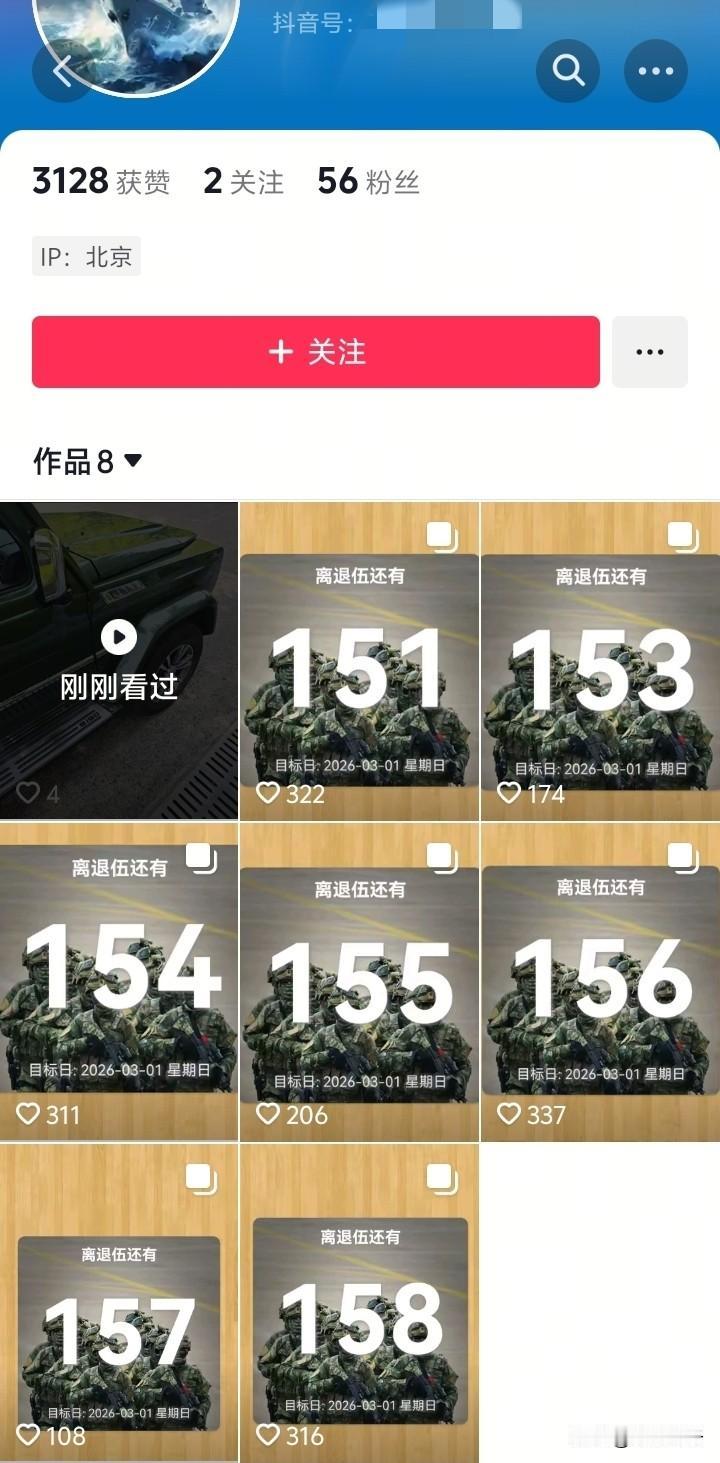Tap the play icon on the 刚刚看过 video

119,634
